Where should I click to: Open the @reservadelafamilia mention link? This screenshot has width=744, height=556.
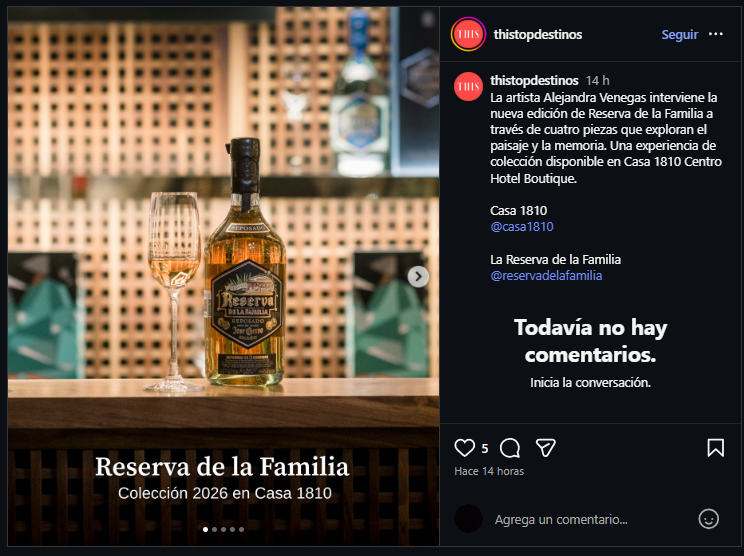point(546,276)
